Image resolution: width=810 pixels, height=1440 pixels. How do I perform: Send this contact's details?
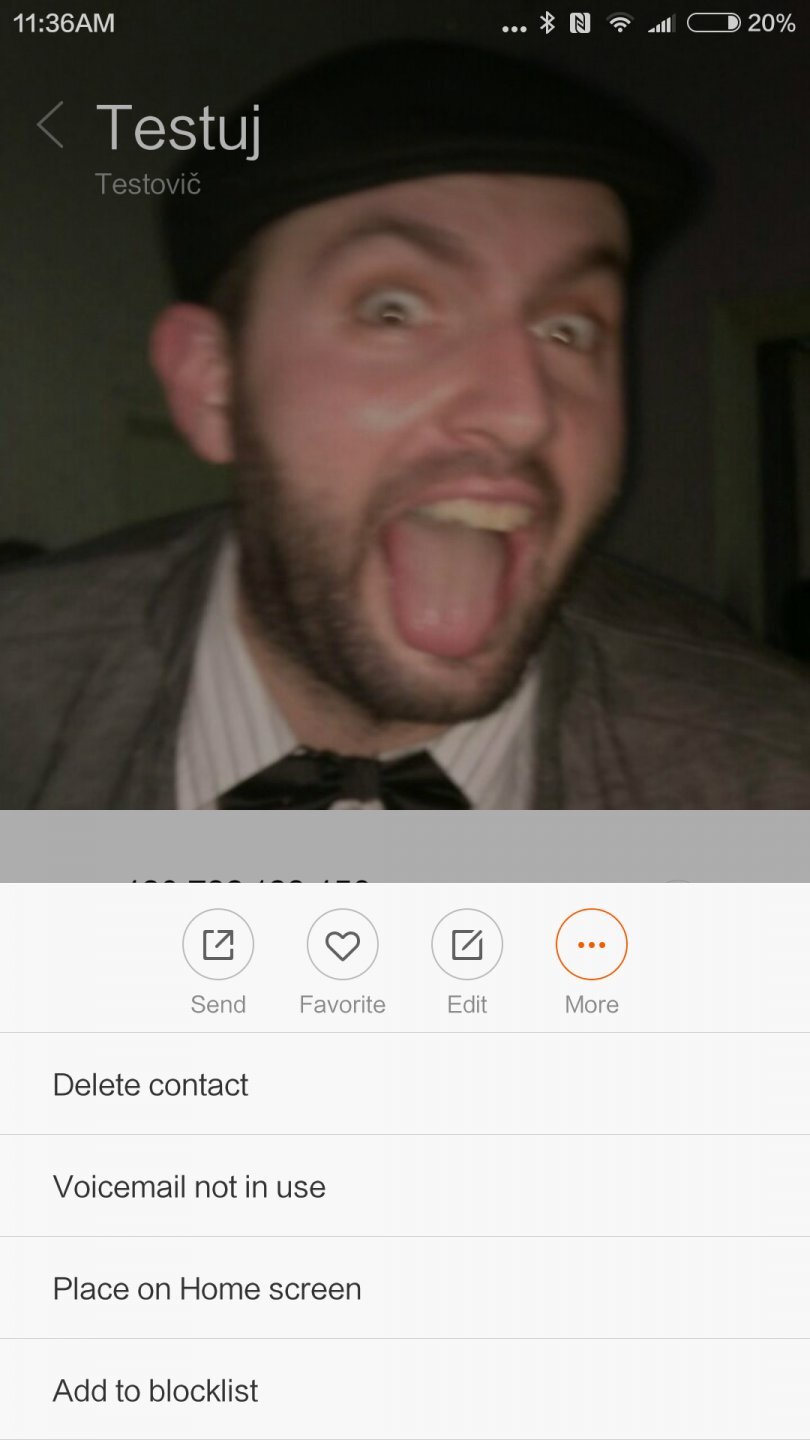pos(218,945)
